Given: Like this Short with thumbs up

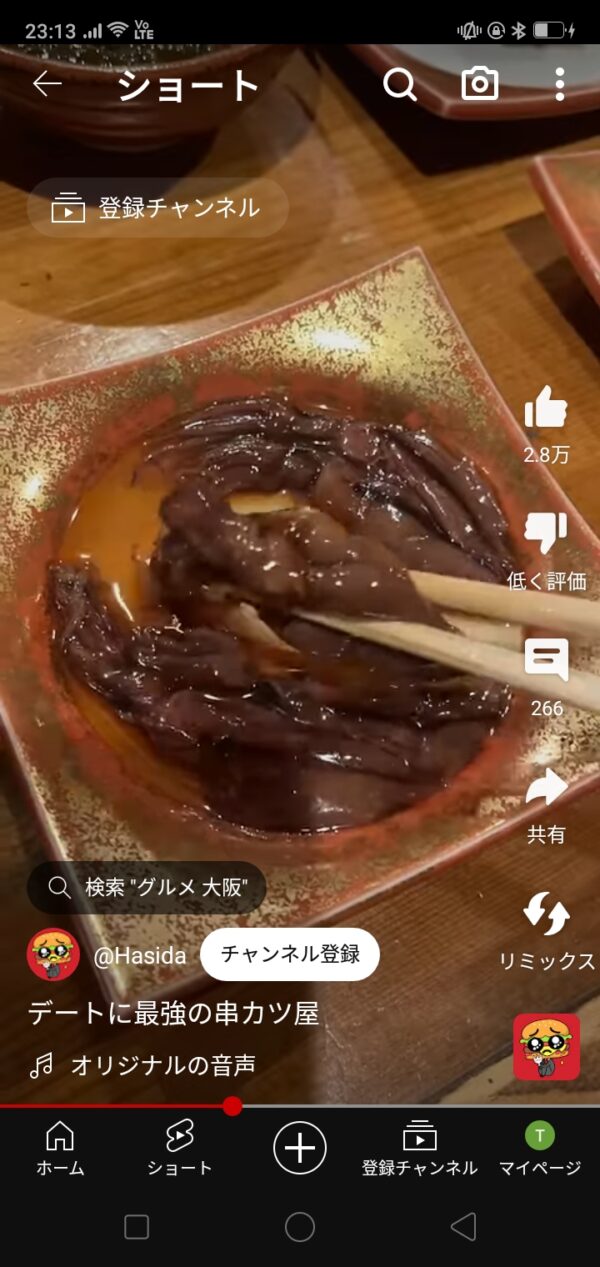Looking at the screenshot, I should click(x=546, y=409).
